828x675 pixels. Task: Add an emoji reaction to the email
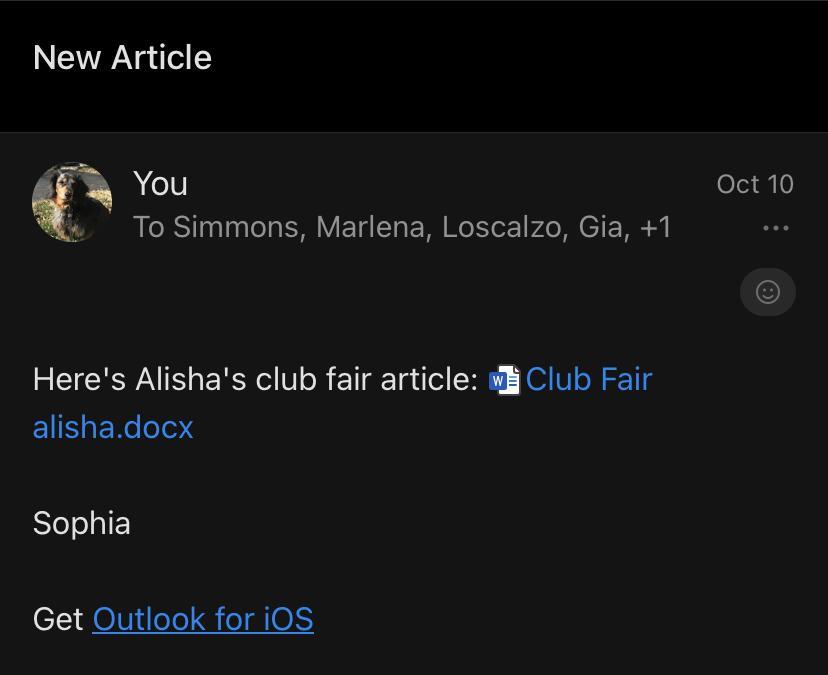pos(767,292)
